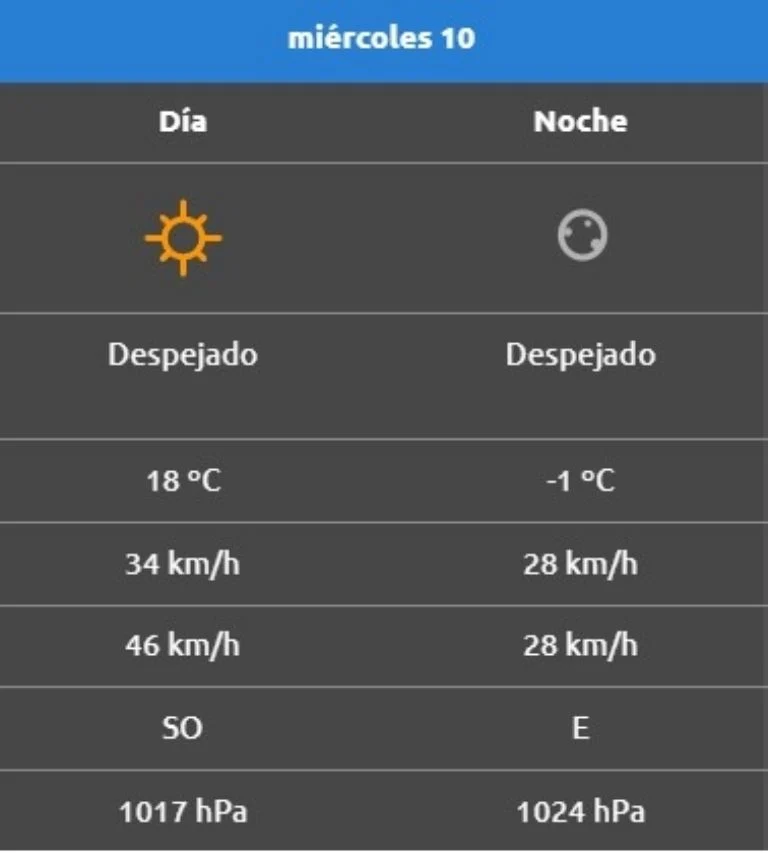Click the E wind direction for night
This screenshot has height=853, width=768.
pos(581,728)
